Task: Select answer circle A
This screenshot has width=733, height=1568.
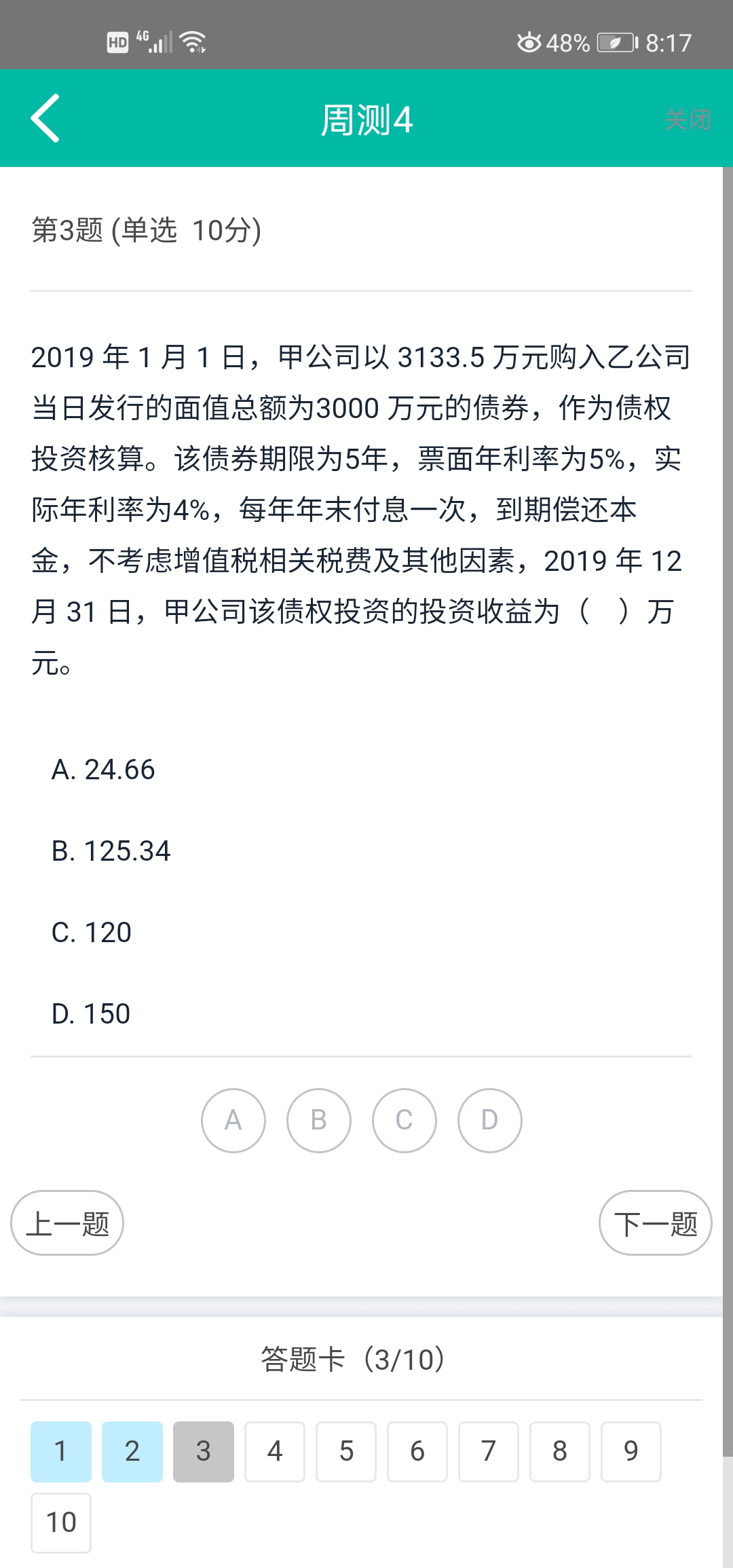Action: pyautogui.click(x=233, y=1120)
